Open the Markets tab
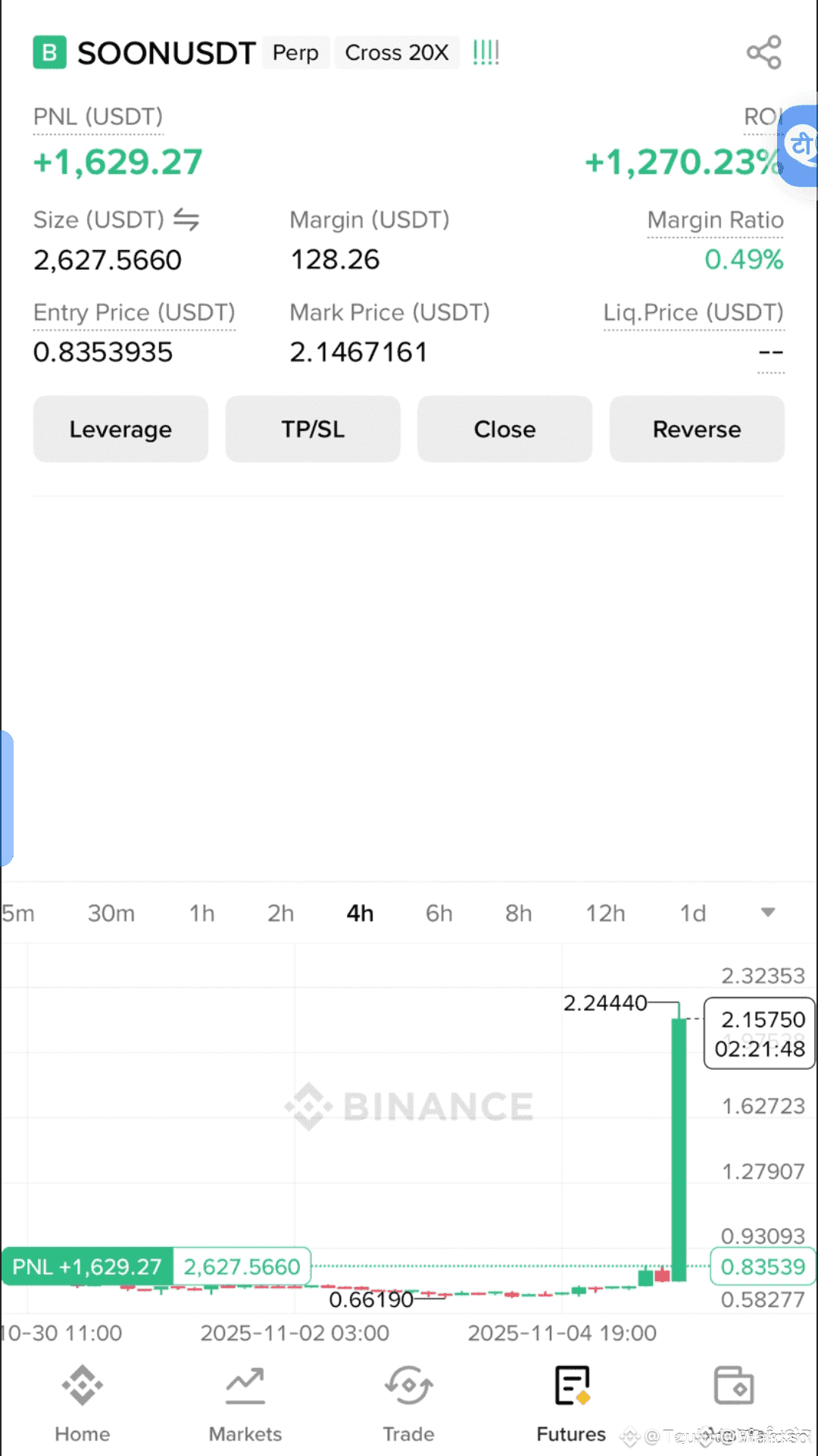Screen dimensions: 818x1456 point(245,1403)
